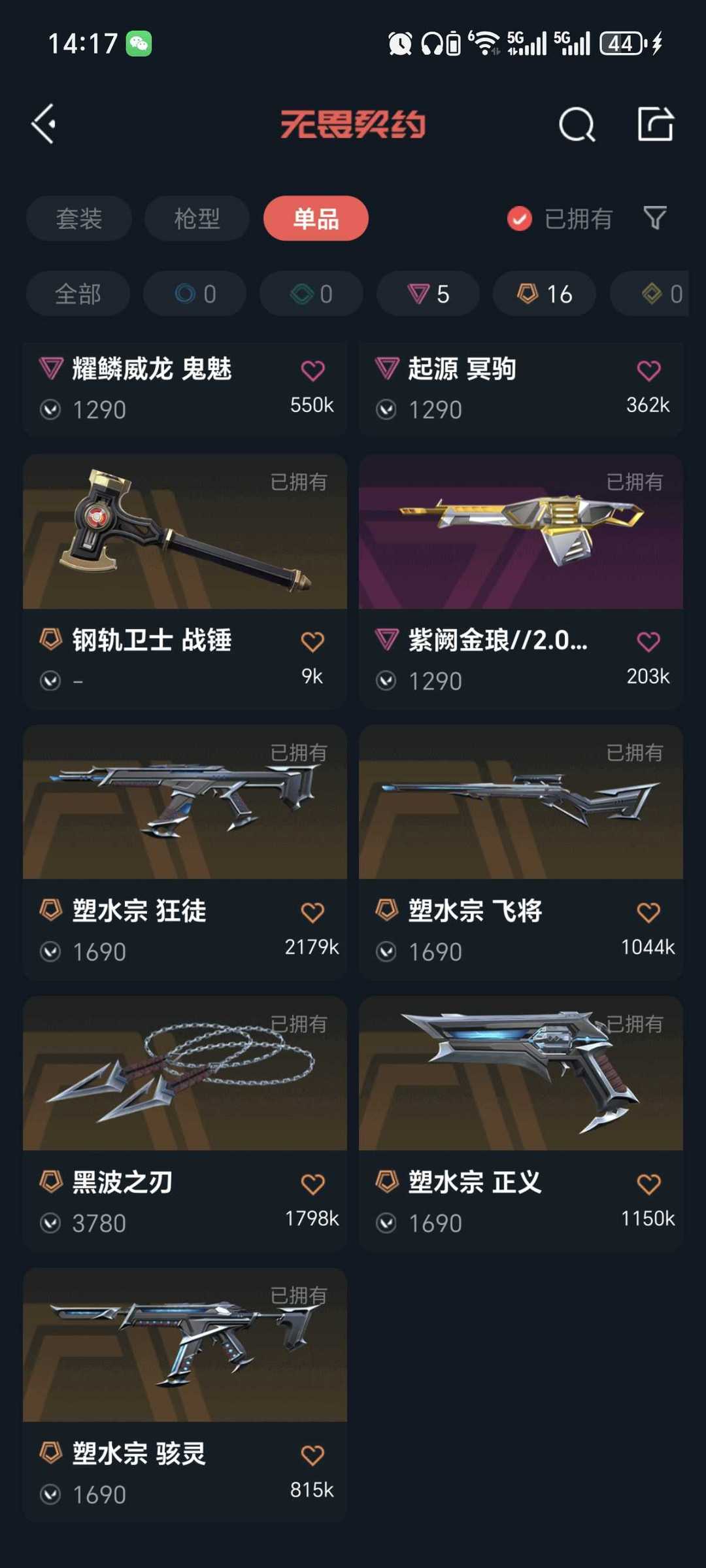This screenshot has height=1568, width=706.
Task: Open WeChat from the status bar icon
Action: pyautogui.click(x=139, y=42)
